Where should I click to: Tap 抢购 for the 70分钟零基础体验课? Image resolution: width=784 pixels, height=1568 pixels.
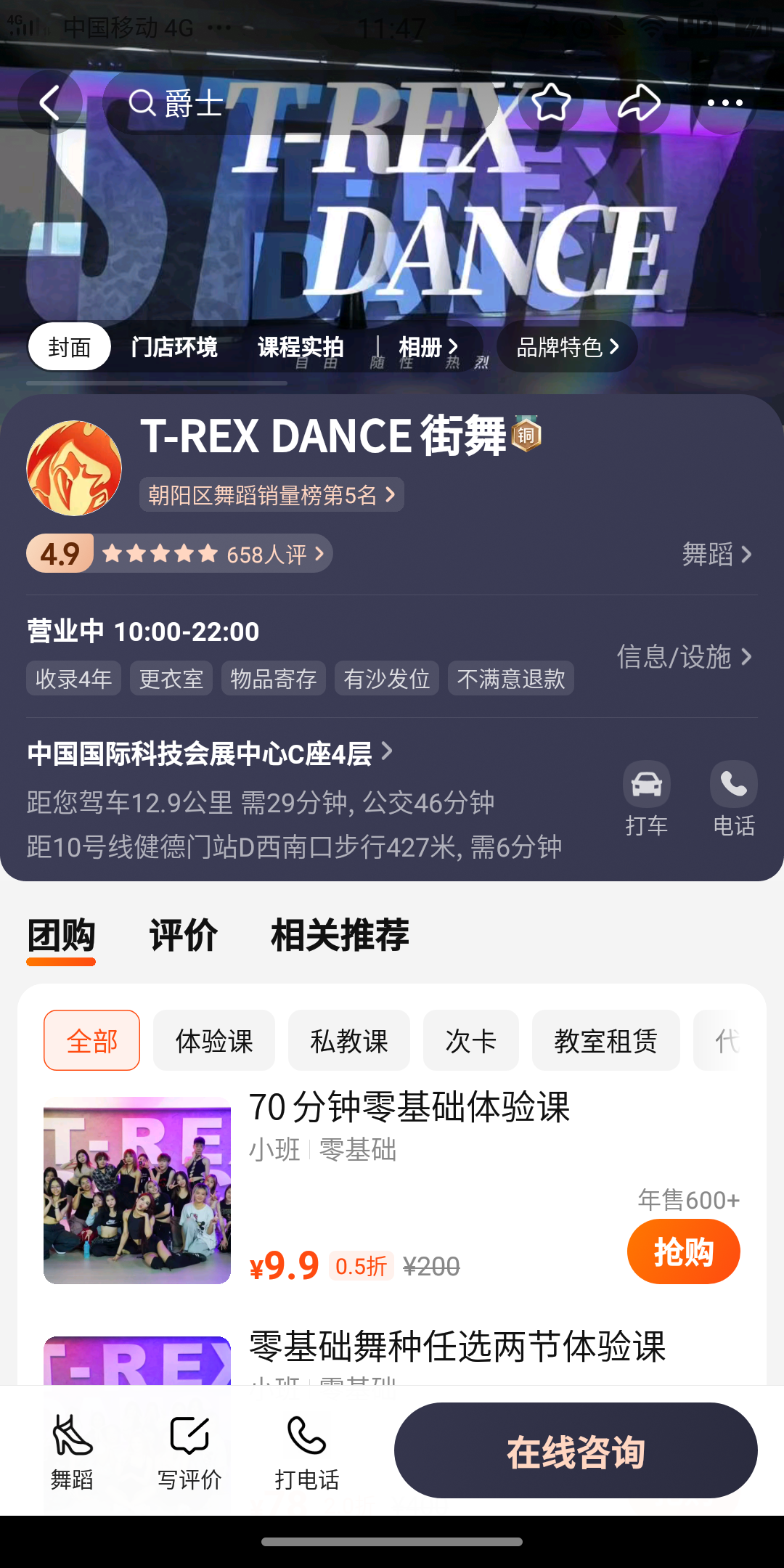[x=683, y=1251]
